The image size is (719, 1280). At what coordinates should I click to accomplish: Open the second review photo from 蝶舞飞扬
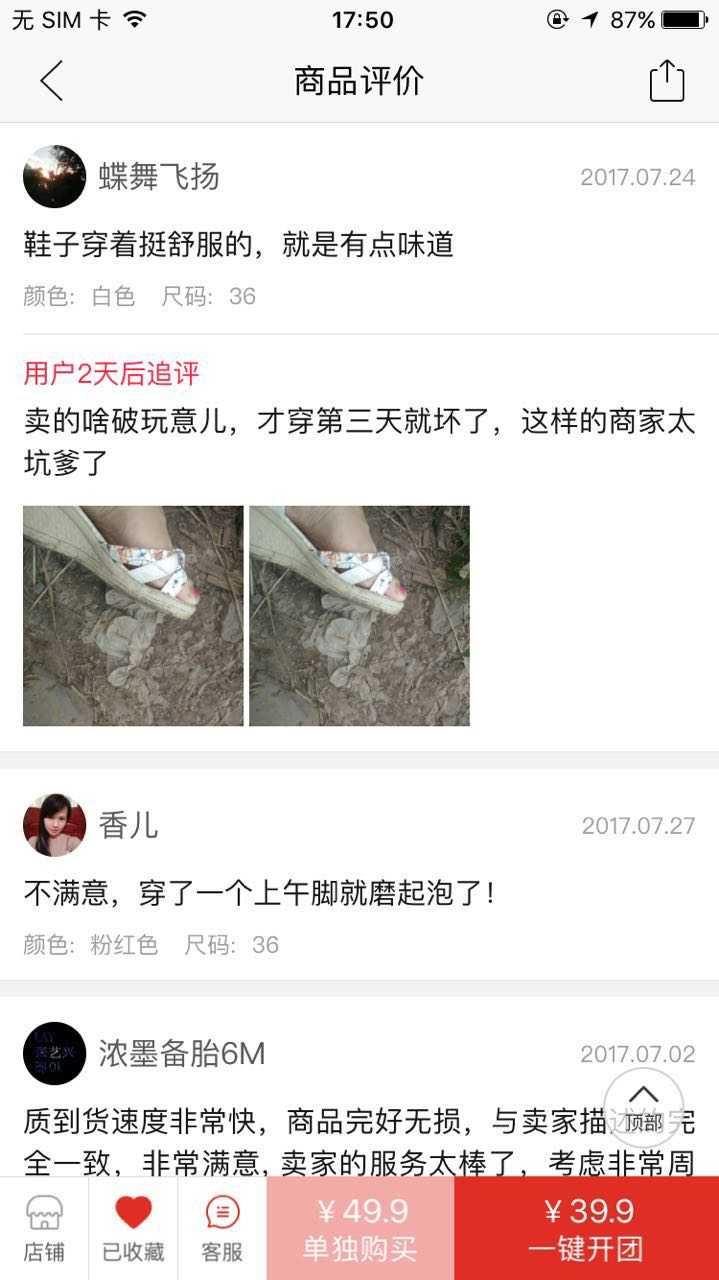point(359,615)
